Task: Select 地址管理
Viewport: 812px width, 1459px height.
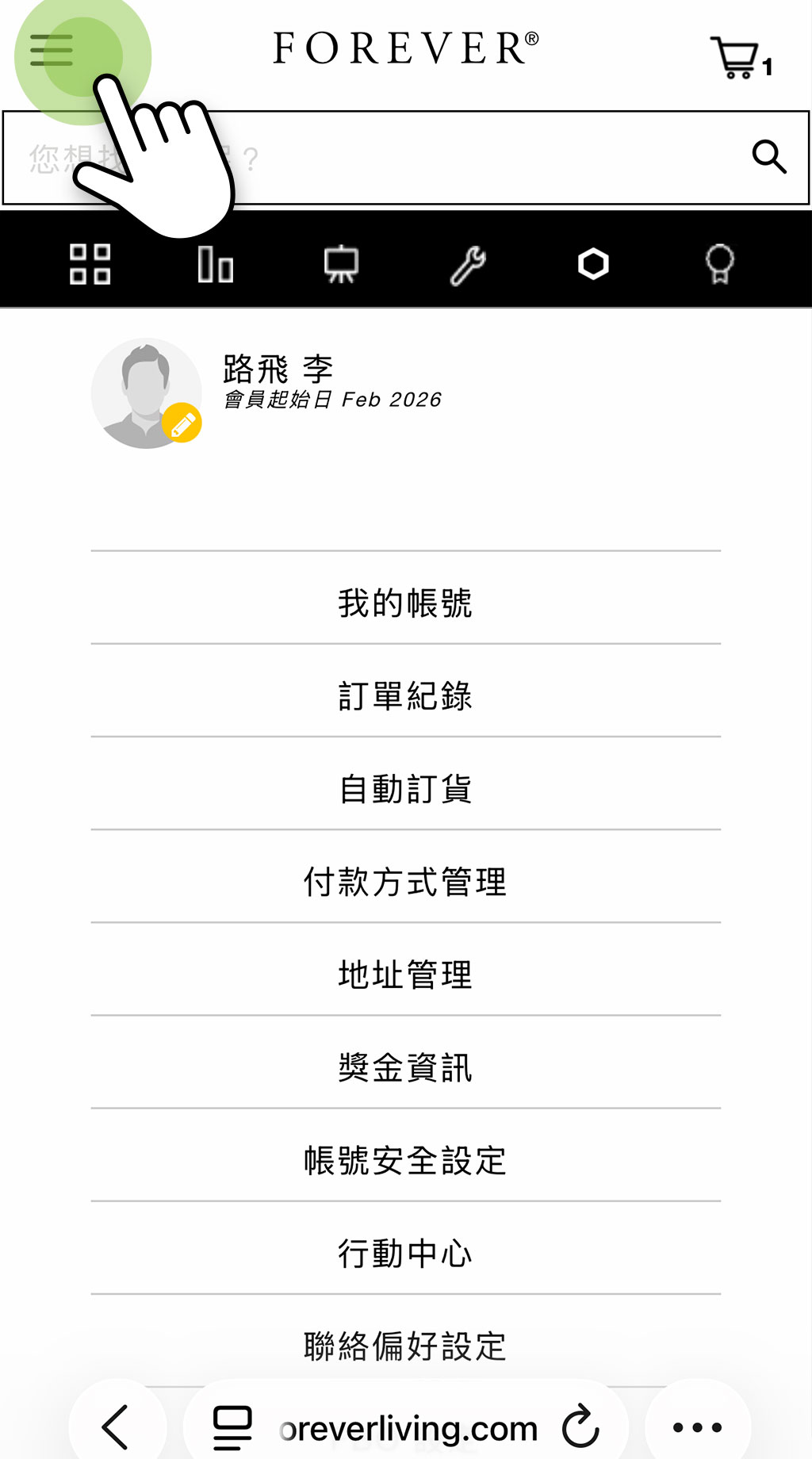Action: coord(405,975)
